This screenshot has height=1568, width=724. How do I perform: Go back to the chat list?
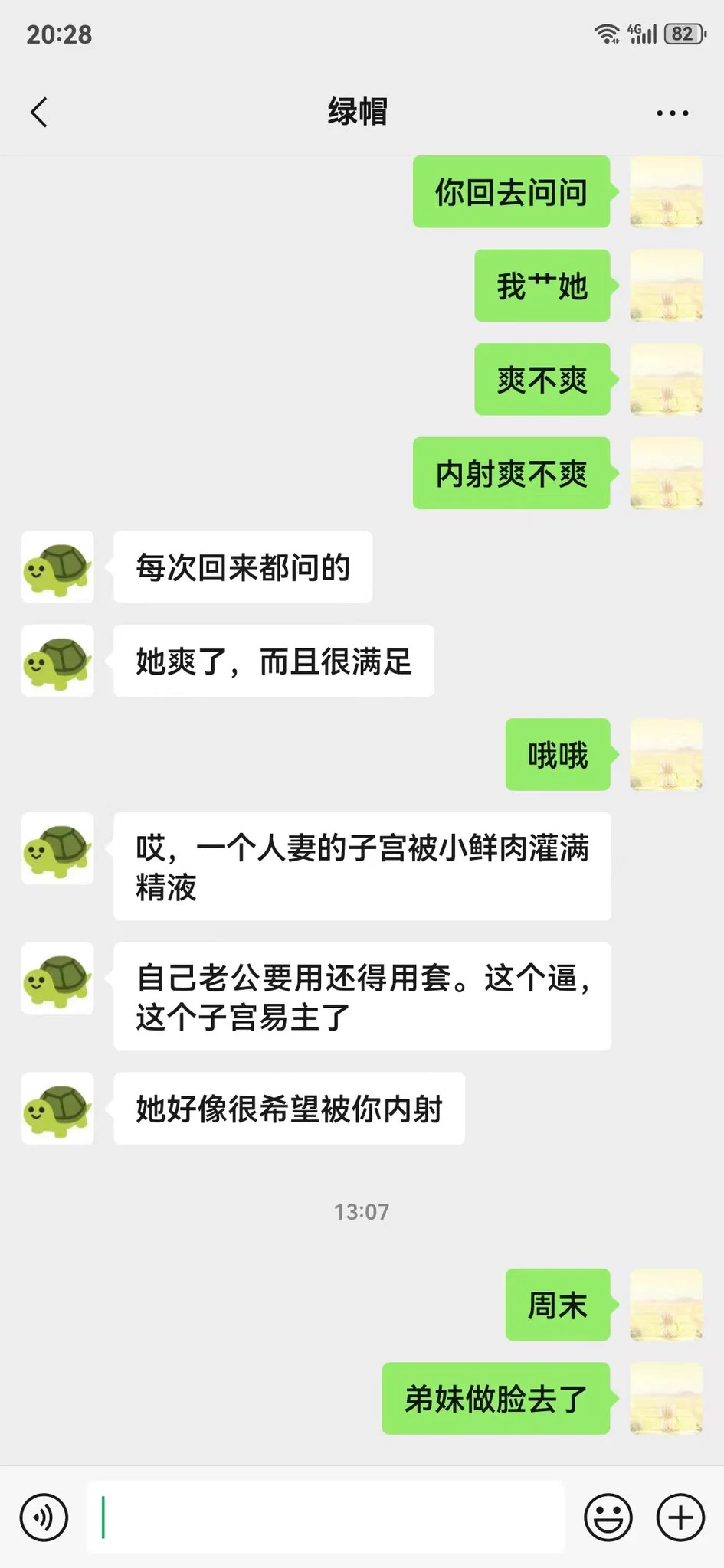40,113
